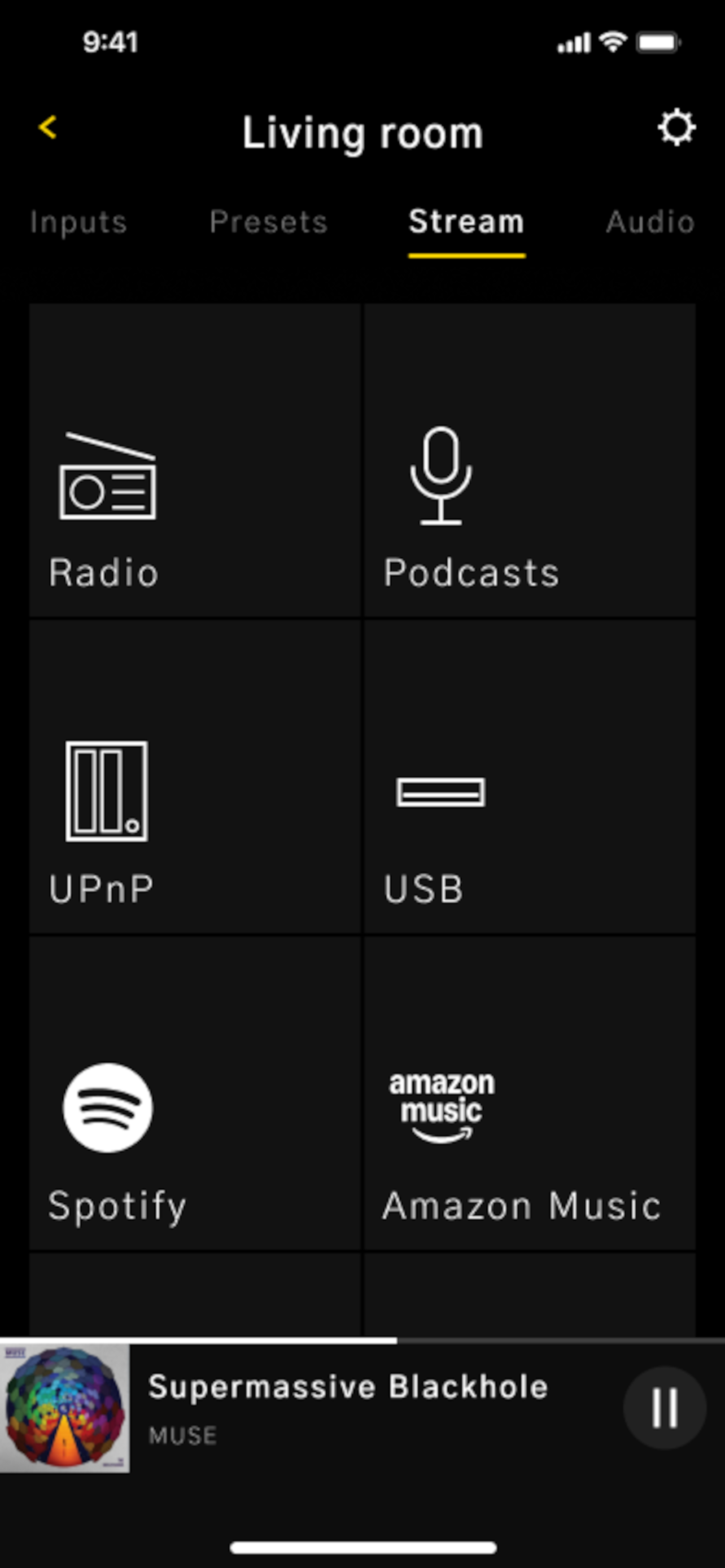The height and width of the screenshot is (1568, 725).
Task: Go back using the yellow arrow
Action: pos(47,127)
